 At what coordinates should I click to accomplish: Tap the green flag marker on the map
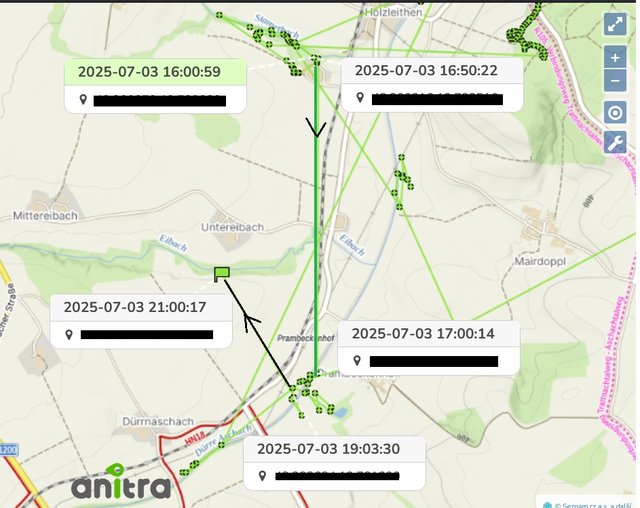click(221, 273)
